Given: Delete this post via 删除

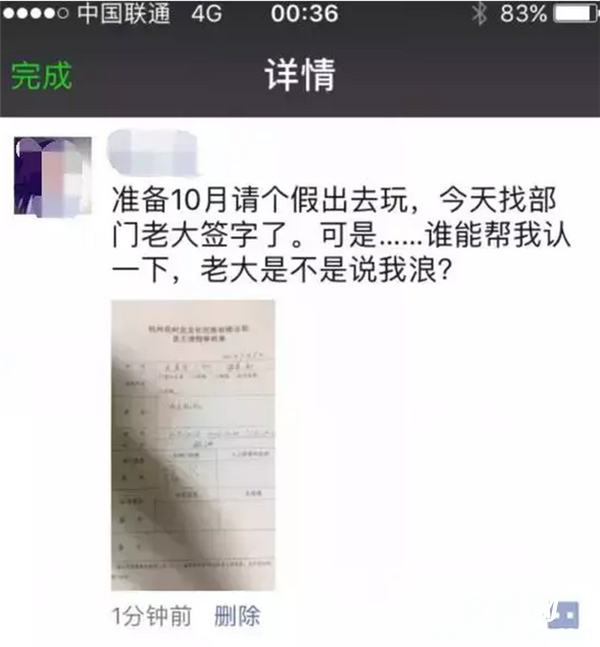Looking at the screenshot, I should coord(237,616).
